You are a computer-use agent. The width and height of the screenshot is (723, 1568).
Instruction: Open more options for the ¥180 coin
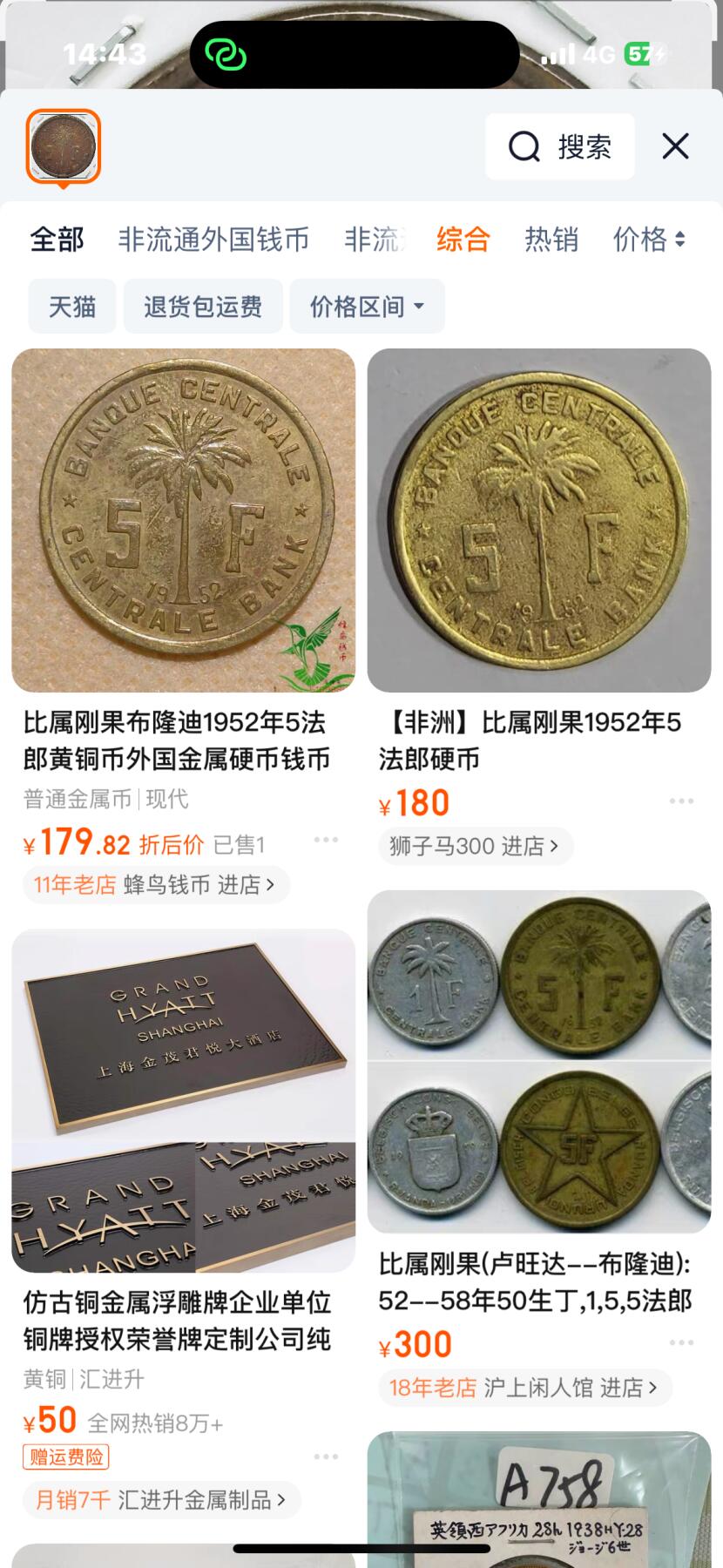(681, 801)
